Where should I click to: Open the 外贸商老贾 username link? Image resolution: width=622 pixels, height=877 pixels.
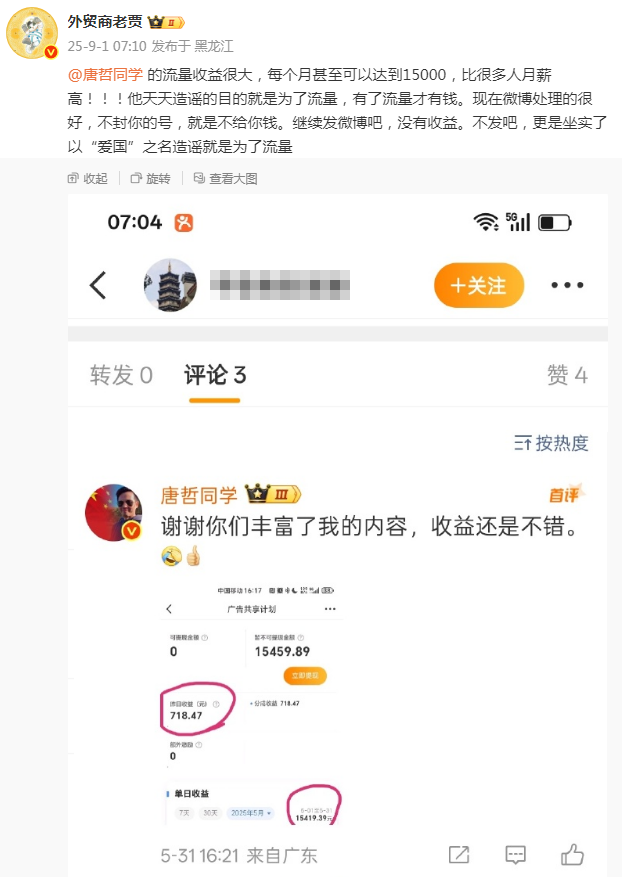click(104, 21)
